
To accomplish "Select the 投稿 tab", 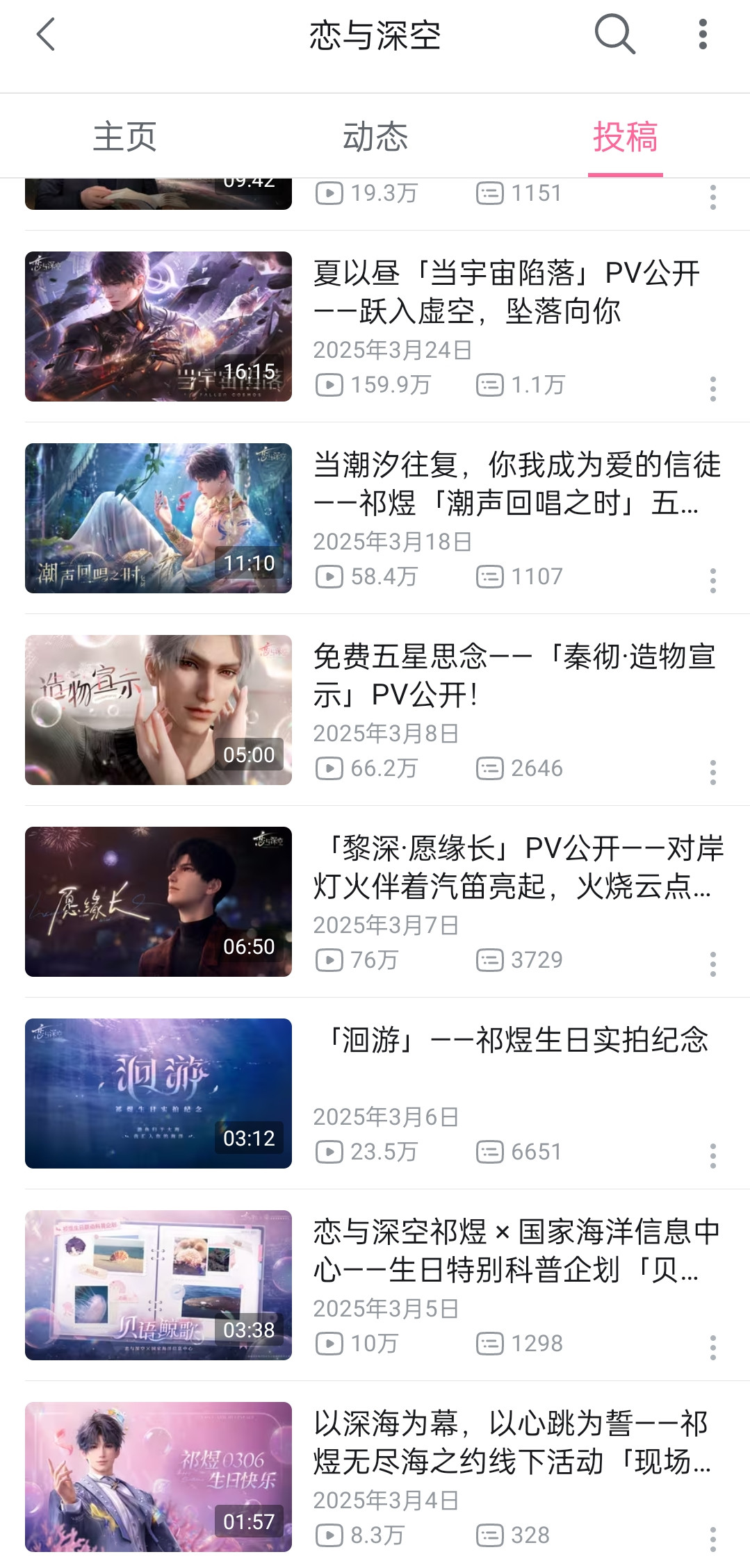I will tap(625, 136).
